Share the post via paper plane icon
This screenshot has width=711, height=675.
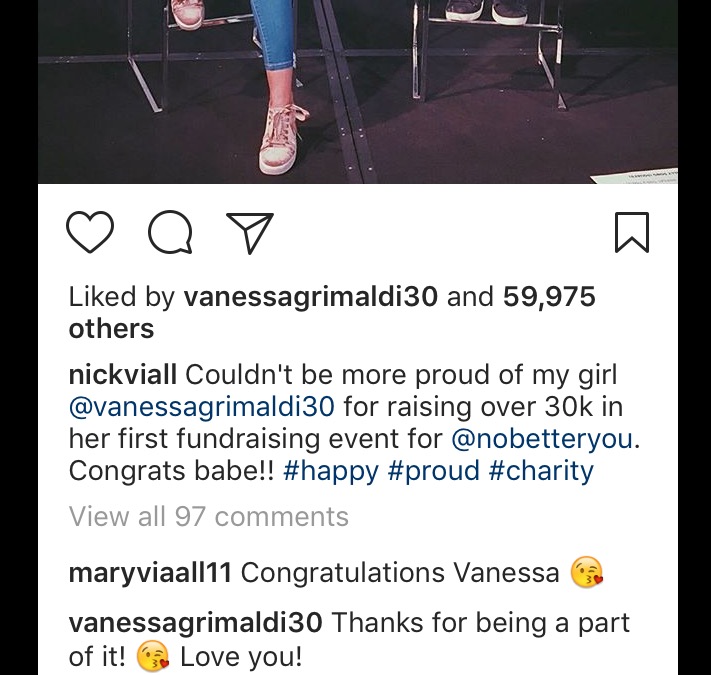click(x=250, y=233)
